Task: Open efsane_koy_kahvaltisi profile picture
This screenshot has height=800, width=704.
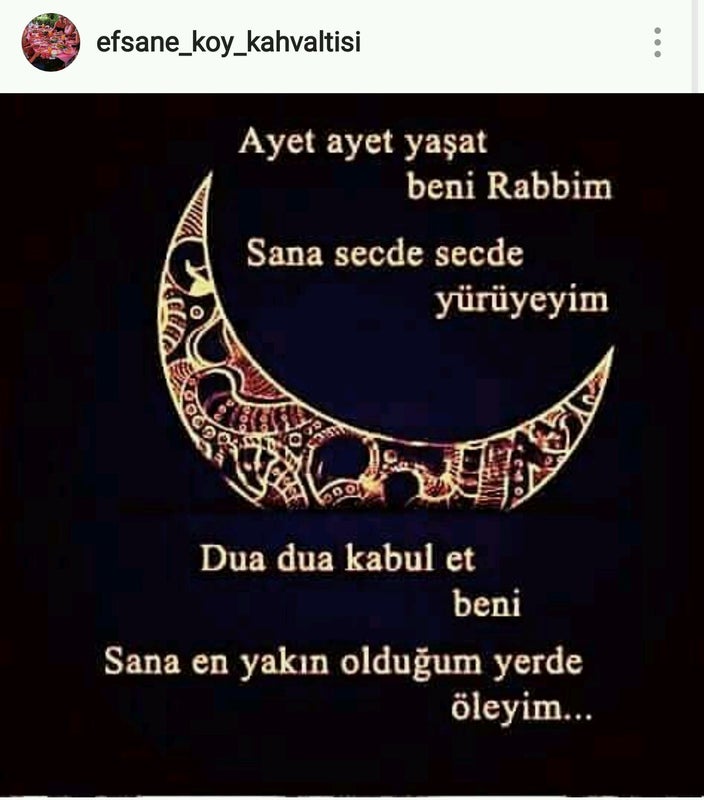Action: click(50, 42)
